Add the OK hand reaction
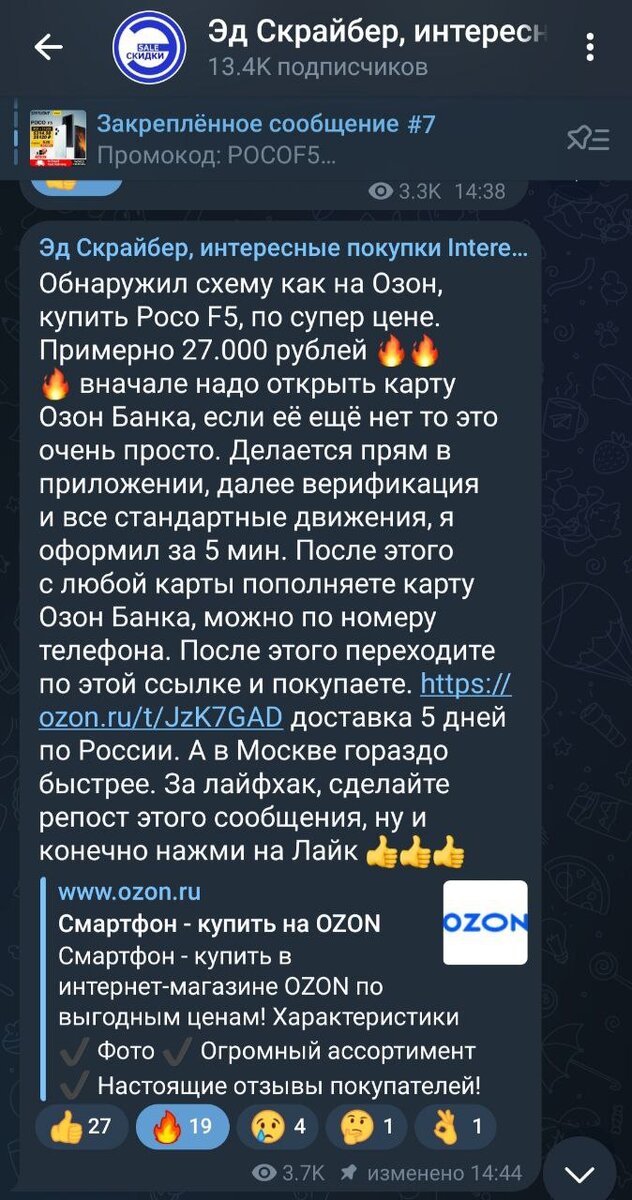The image size is (632, 1200). click(454, 1127)
